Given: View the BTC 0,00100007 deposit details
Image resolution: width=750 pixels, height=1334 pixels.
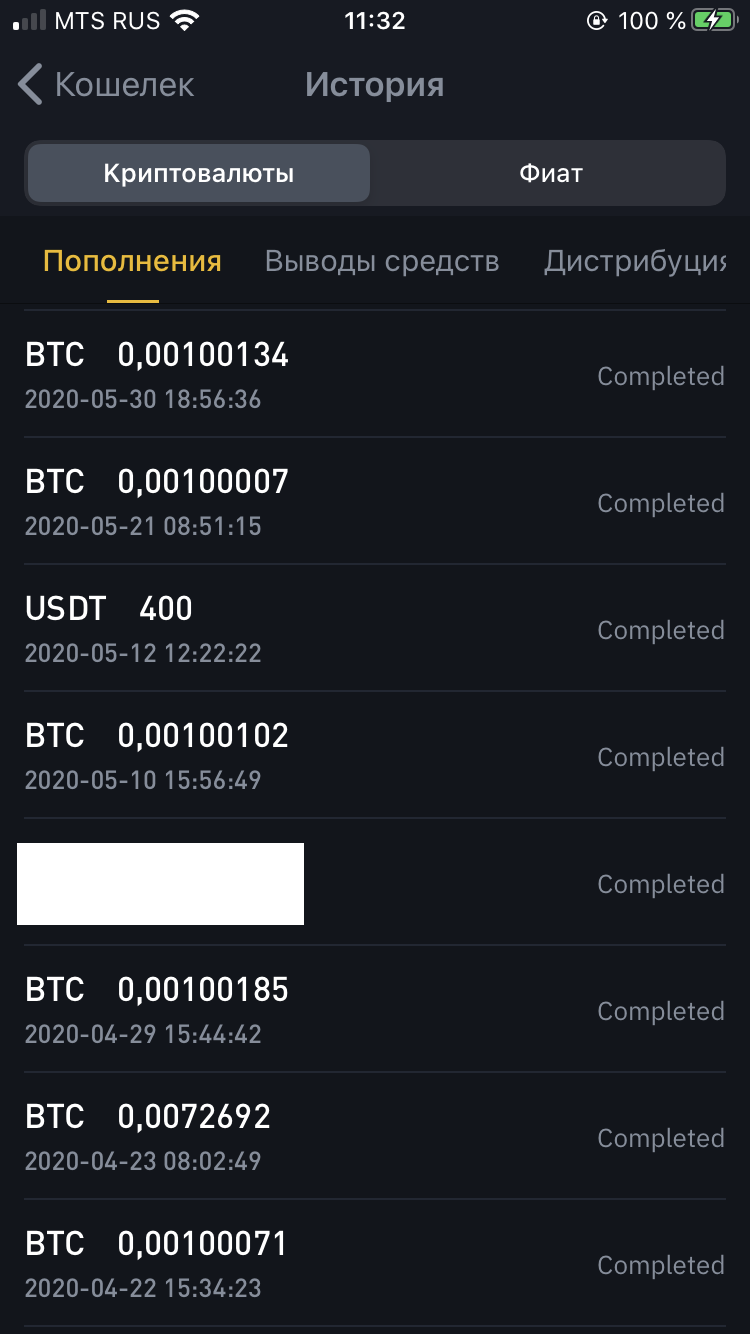Looking at the screenshot, I should pos(374,502).
